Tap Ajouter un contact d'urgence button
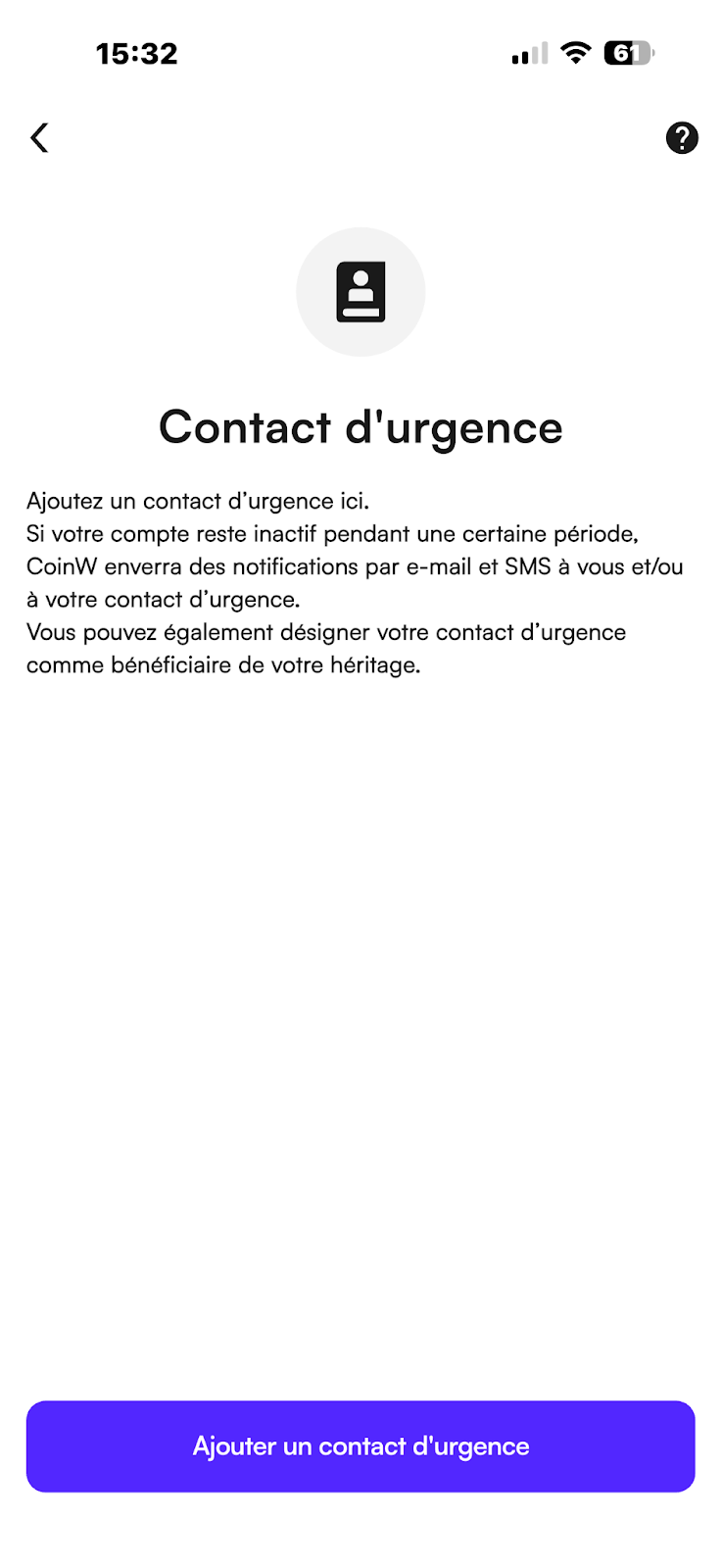 [361, 1446]
